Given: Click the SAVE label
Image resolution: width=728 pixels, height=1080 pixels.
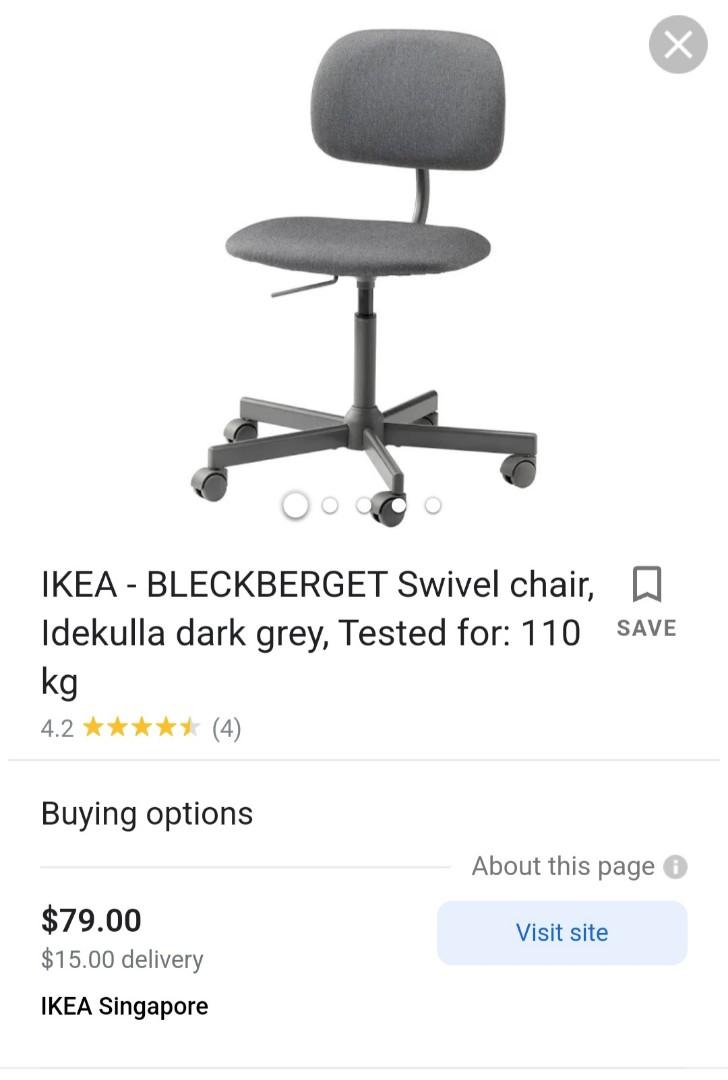Looking at the screenshot, I should tap(646, 628).
